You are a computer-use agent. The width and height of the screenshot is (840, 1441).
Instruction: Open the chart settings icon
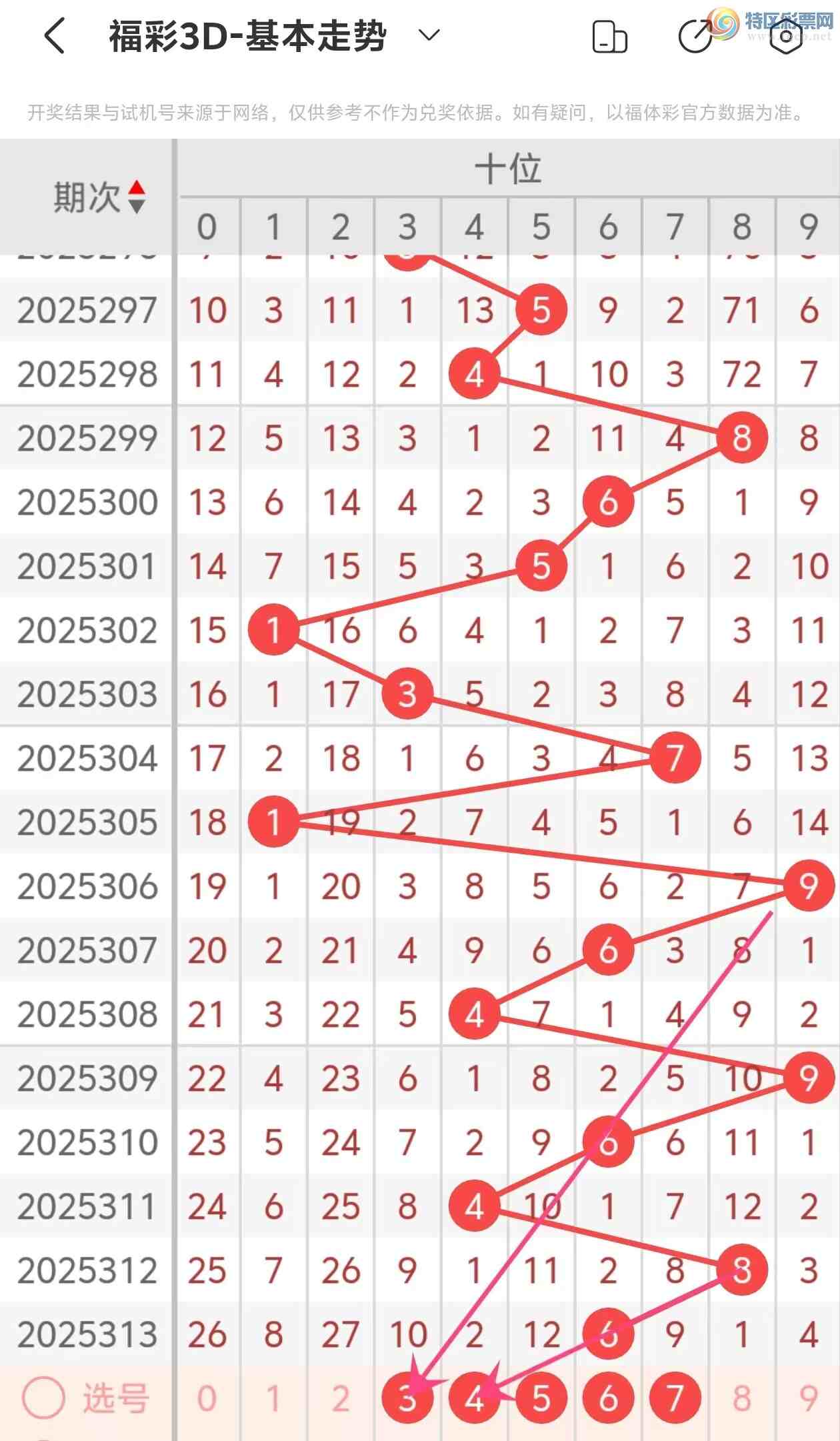[x=786, y=37]
